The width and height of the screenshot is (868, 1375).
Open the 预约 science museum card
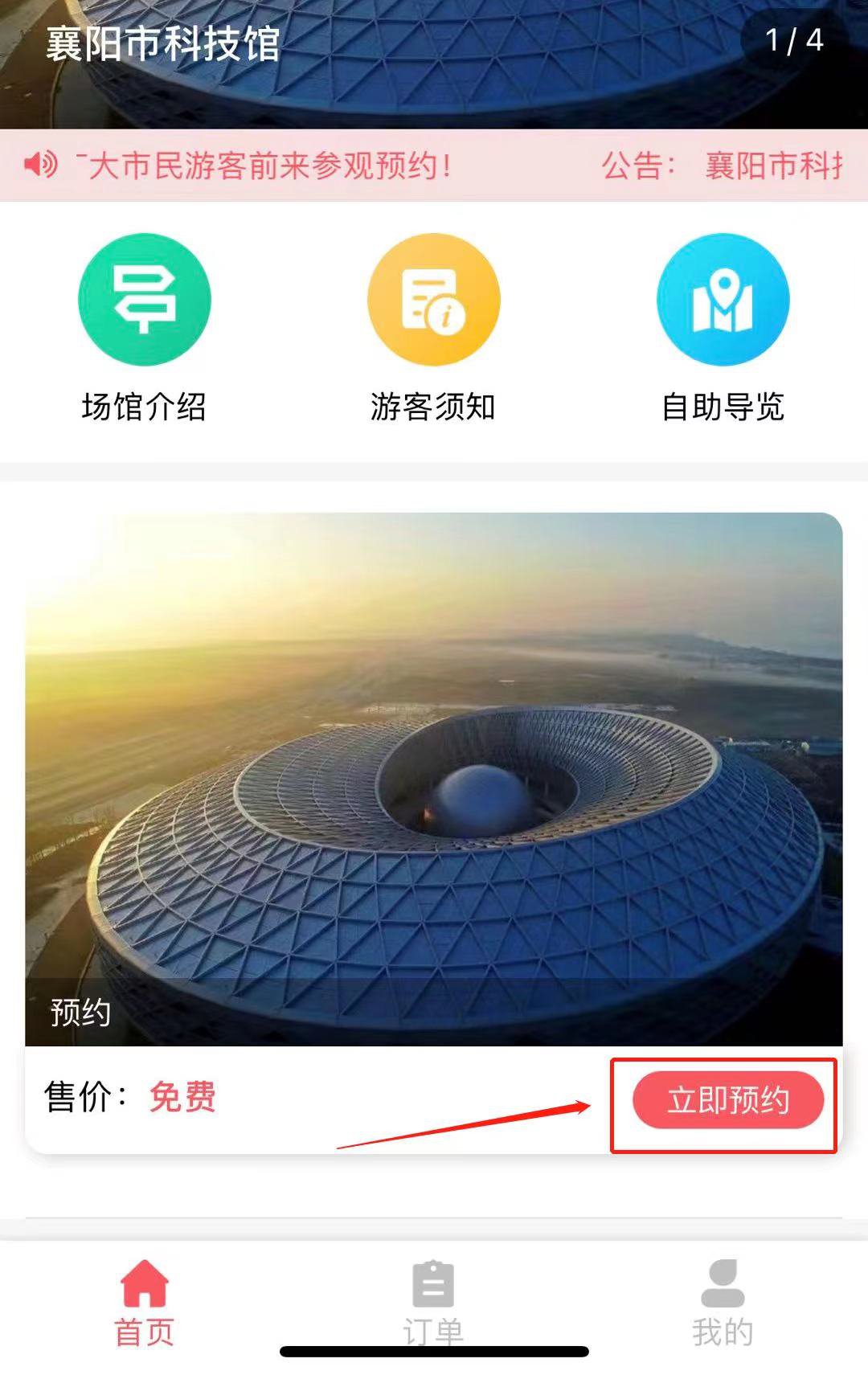434,778
